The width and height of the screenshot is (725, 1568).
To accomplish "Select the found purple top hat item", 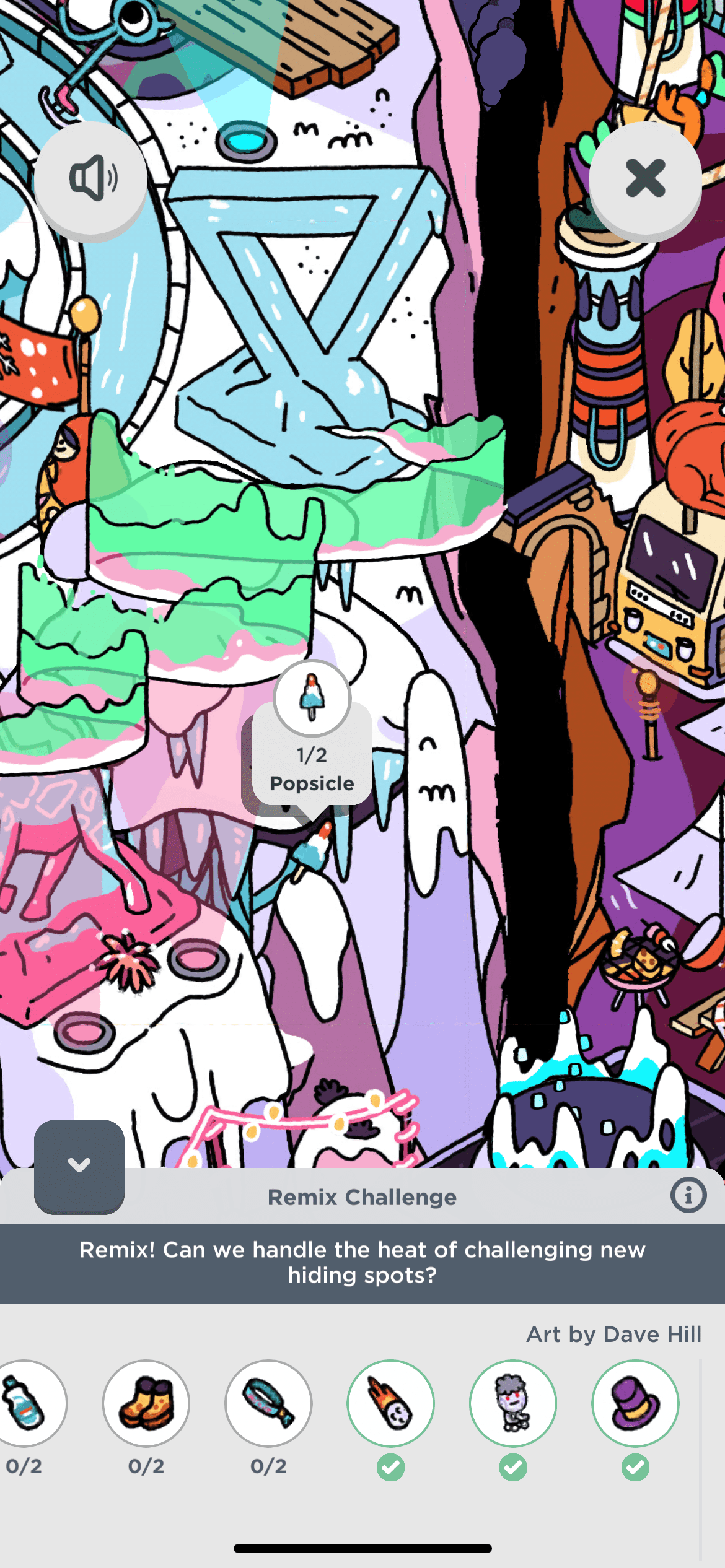I will point(635,1403).
